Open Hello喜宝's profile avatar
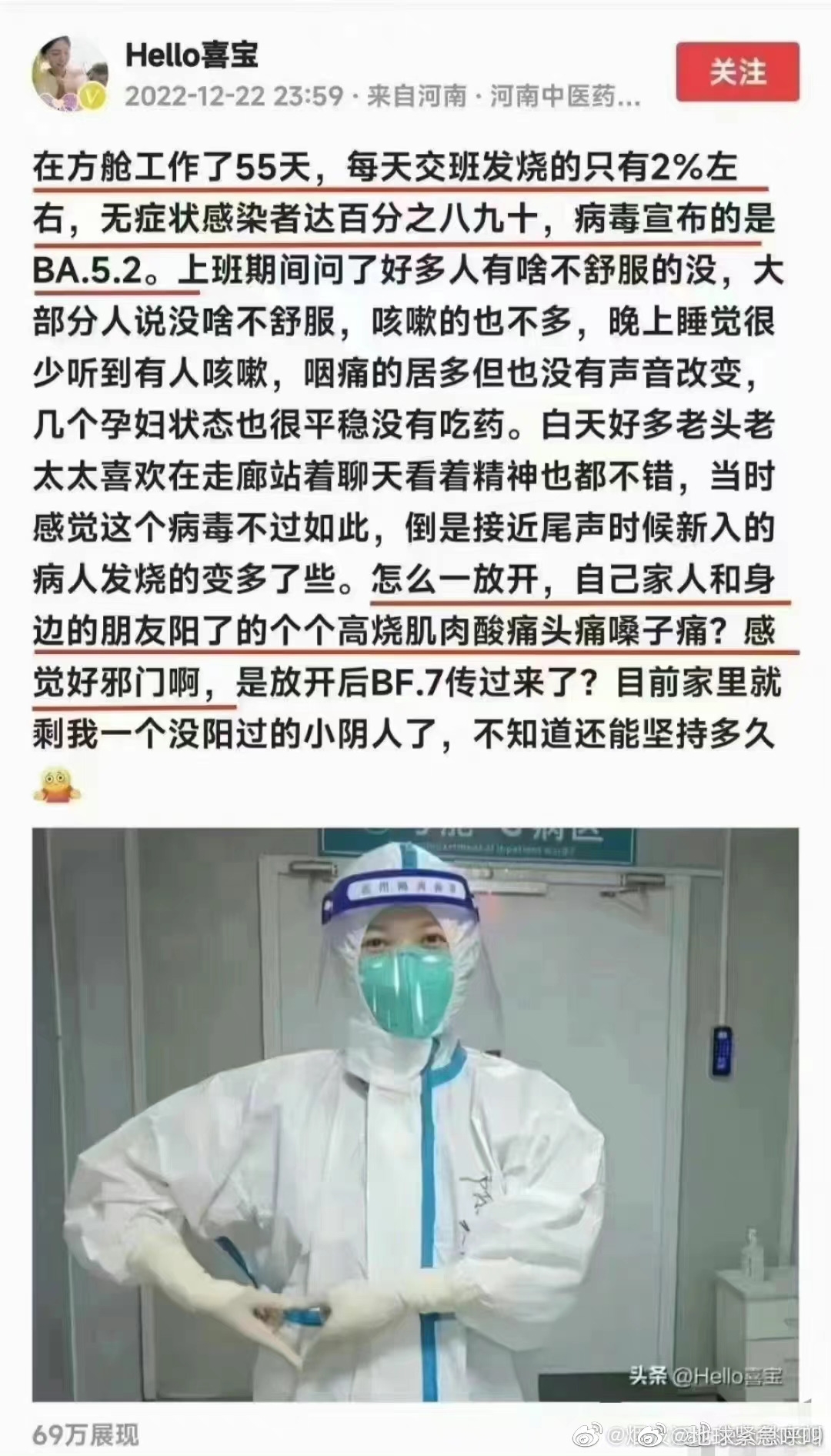The height and width of the screenshot is (1456, 831). (69, 75)
